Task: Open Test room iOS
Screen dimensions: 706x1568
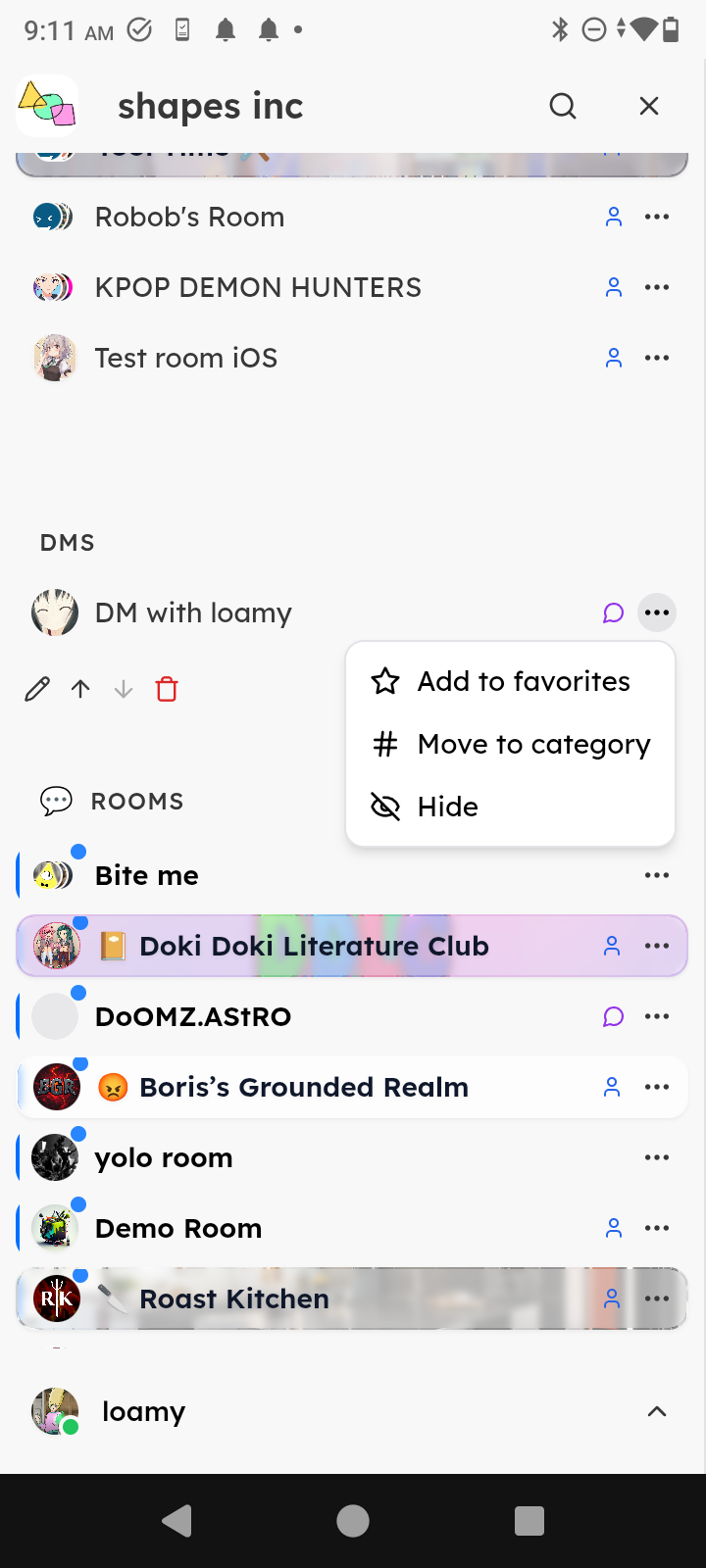Action: point(185,358)
